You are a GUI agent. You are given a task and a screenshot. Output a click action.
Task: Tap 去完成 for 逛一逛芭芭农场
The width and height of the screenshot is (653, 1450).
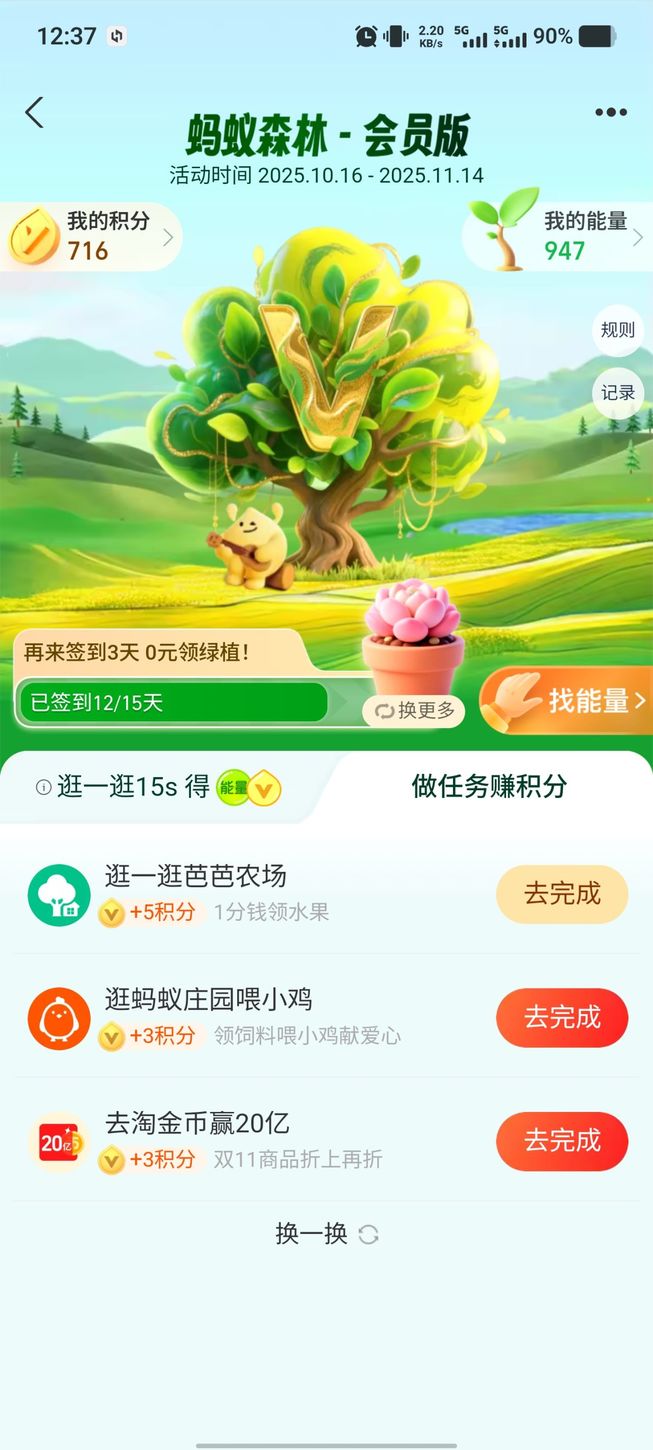click(x=562, y=894)
